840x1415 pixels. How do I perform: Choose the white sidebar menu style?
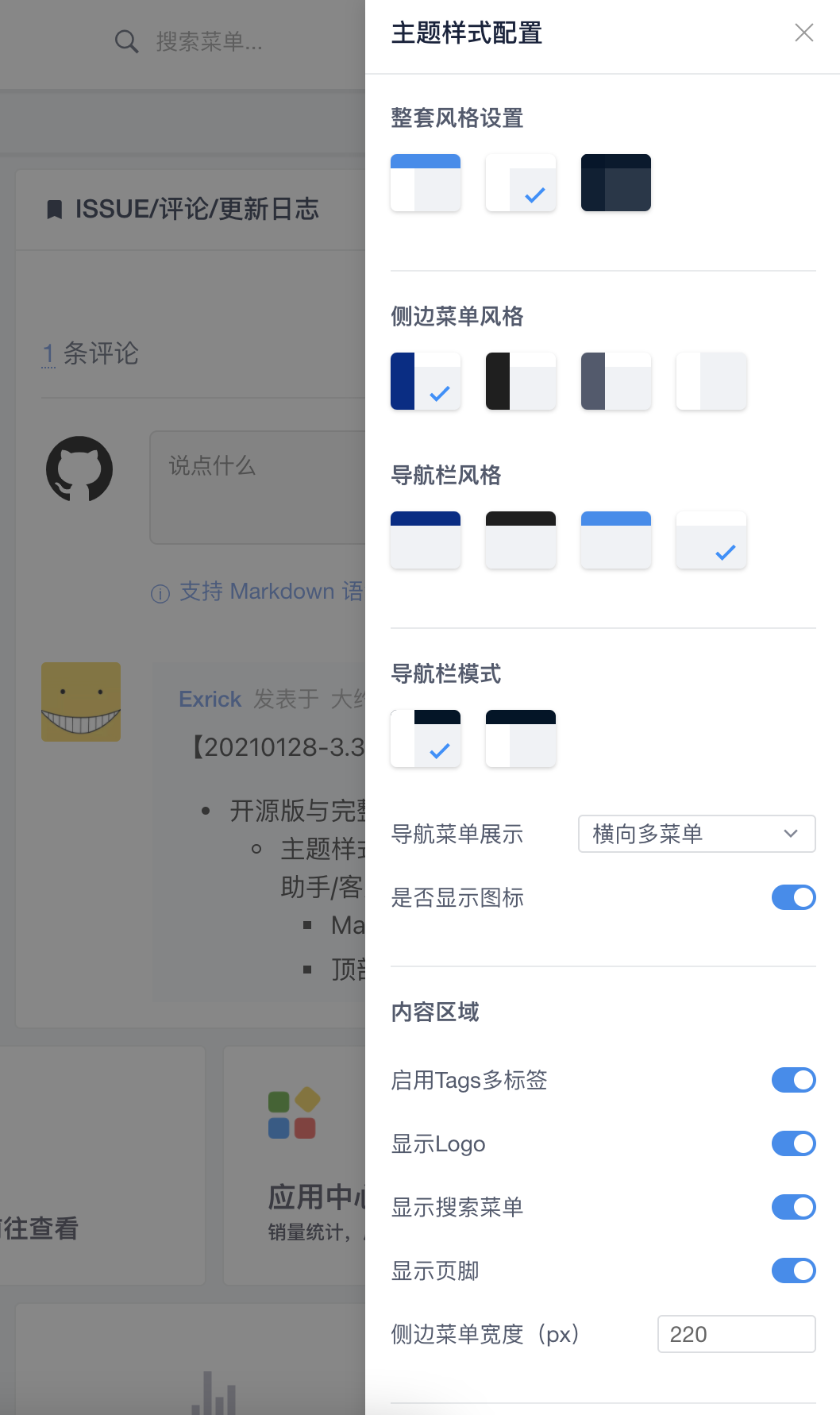(711, 381)
